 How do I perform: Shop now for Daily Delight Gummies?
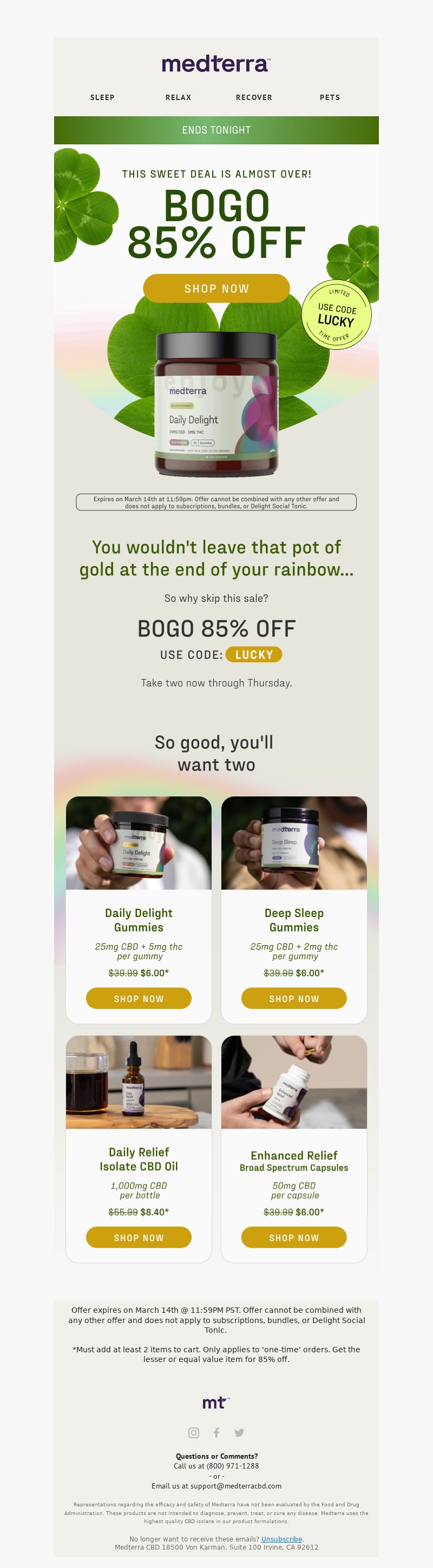click(x=139, y=998)
